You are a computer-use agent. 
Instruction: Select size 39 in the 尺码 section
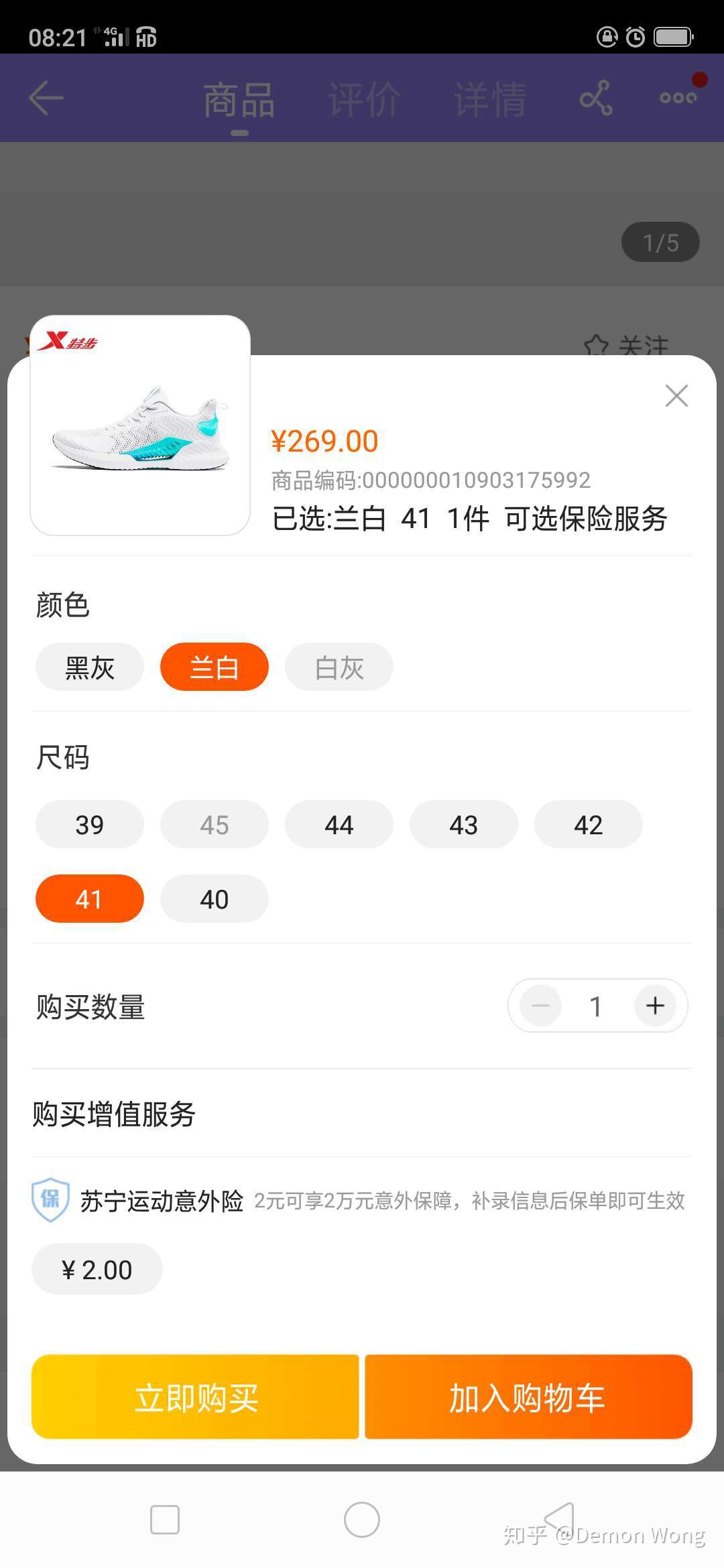pos(89,824)
